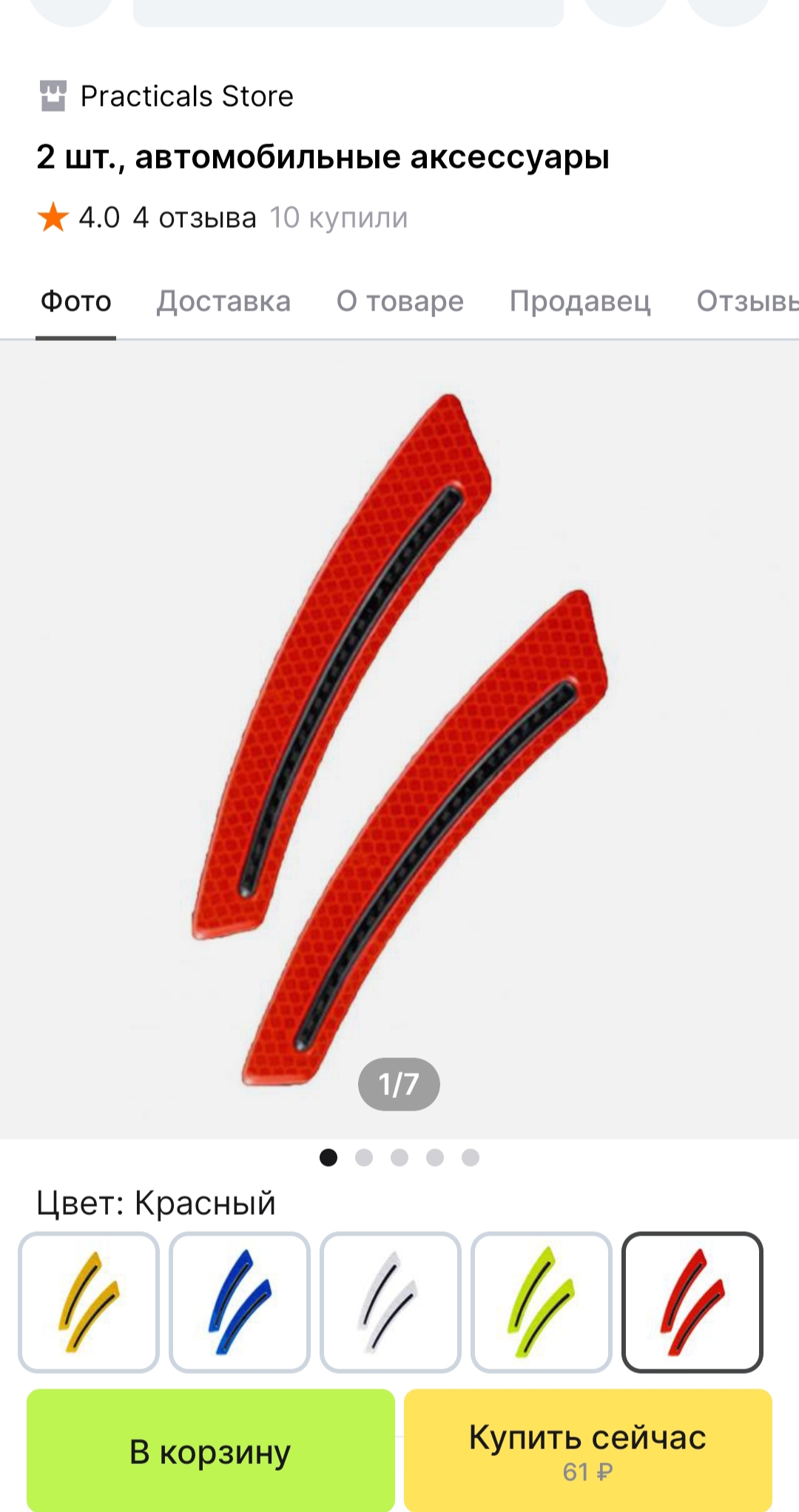Select the Фото tab

tap(75, 302)
